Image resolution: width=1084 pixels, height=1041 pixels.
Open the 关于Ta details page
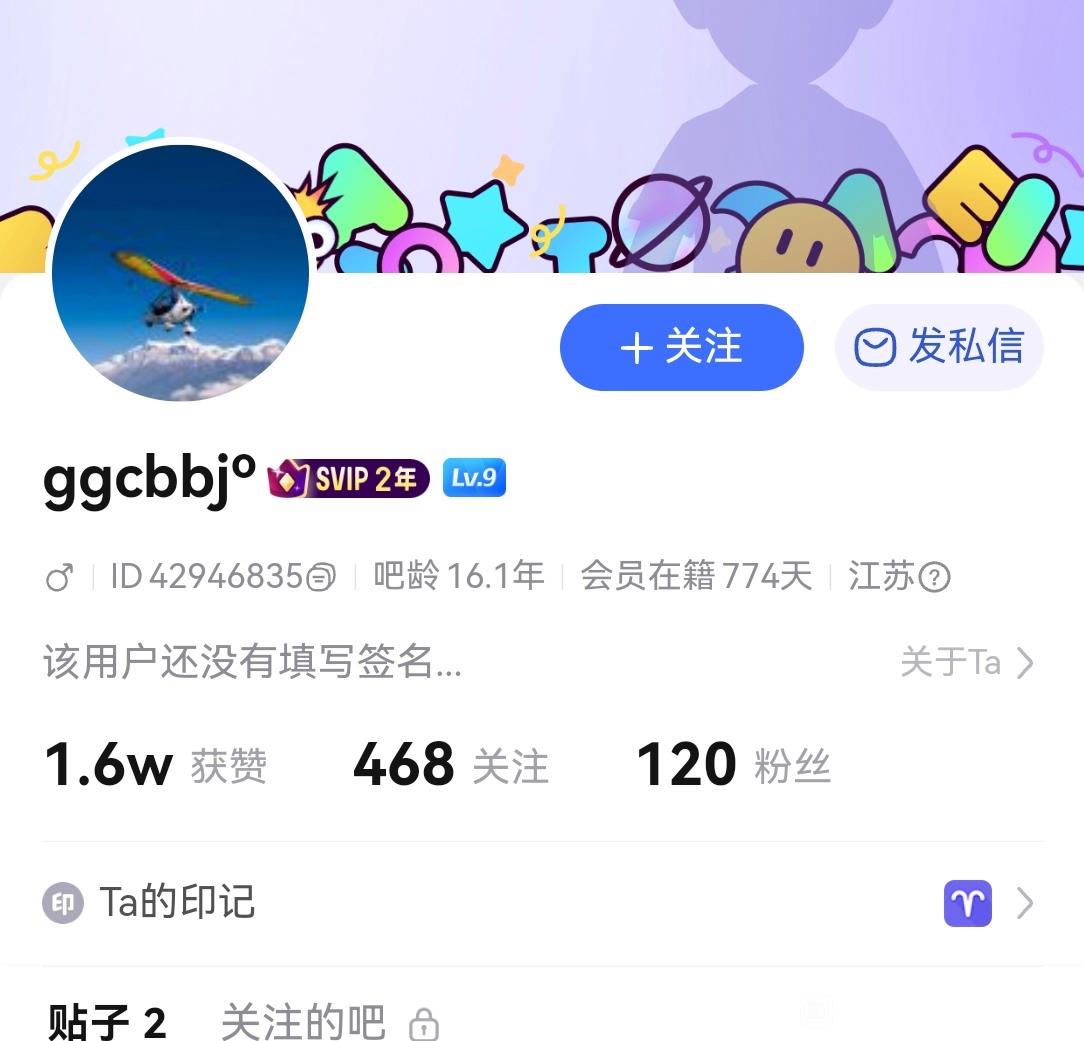click(966, 662)
